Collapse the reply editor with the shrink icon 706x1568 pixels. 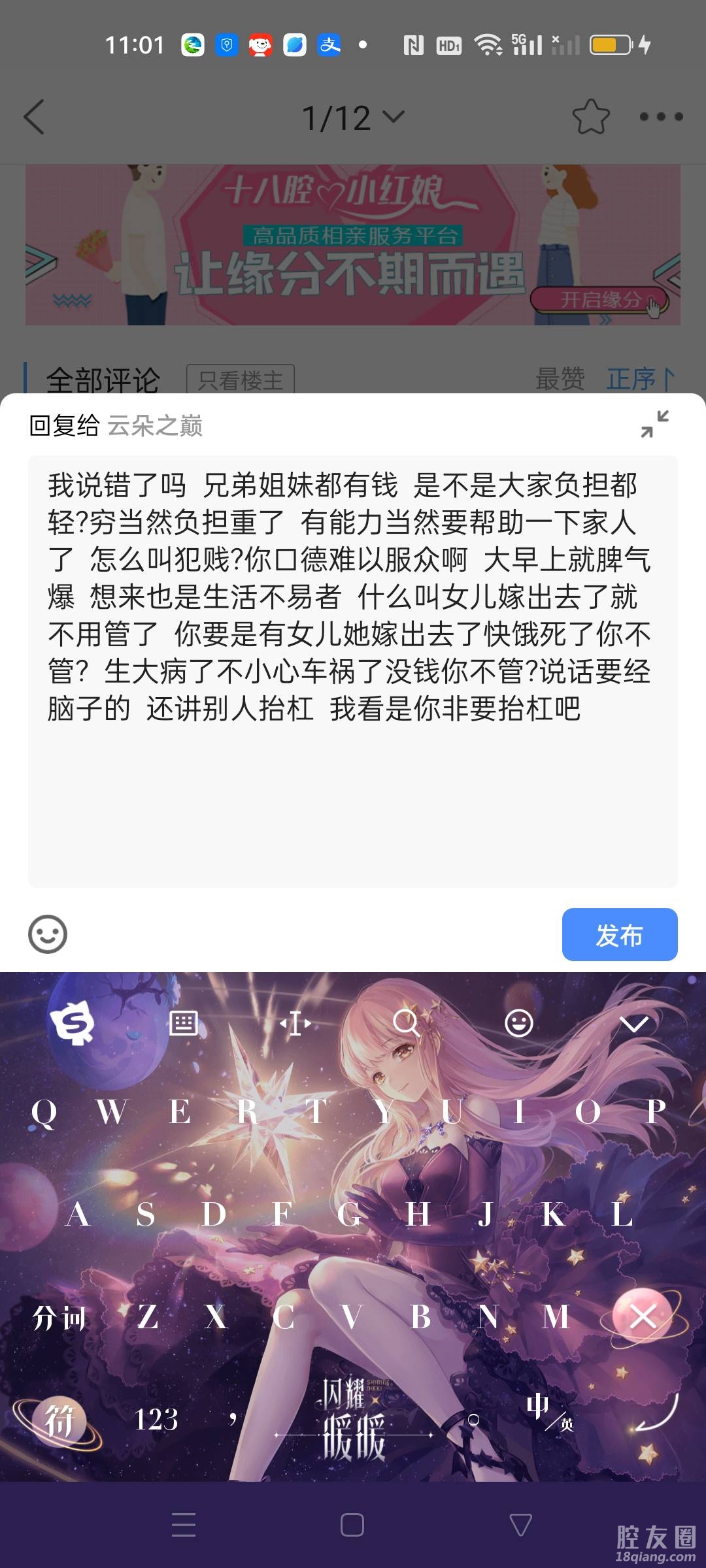[x=654, y=424]
